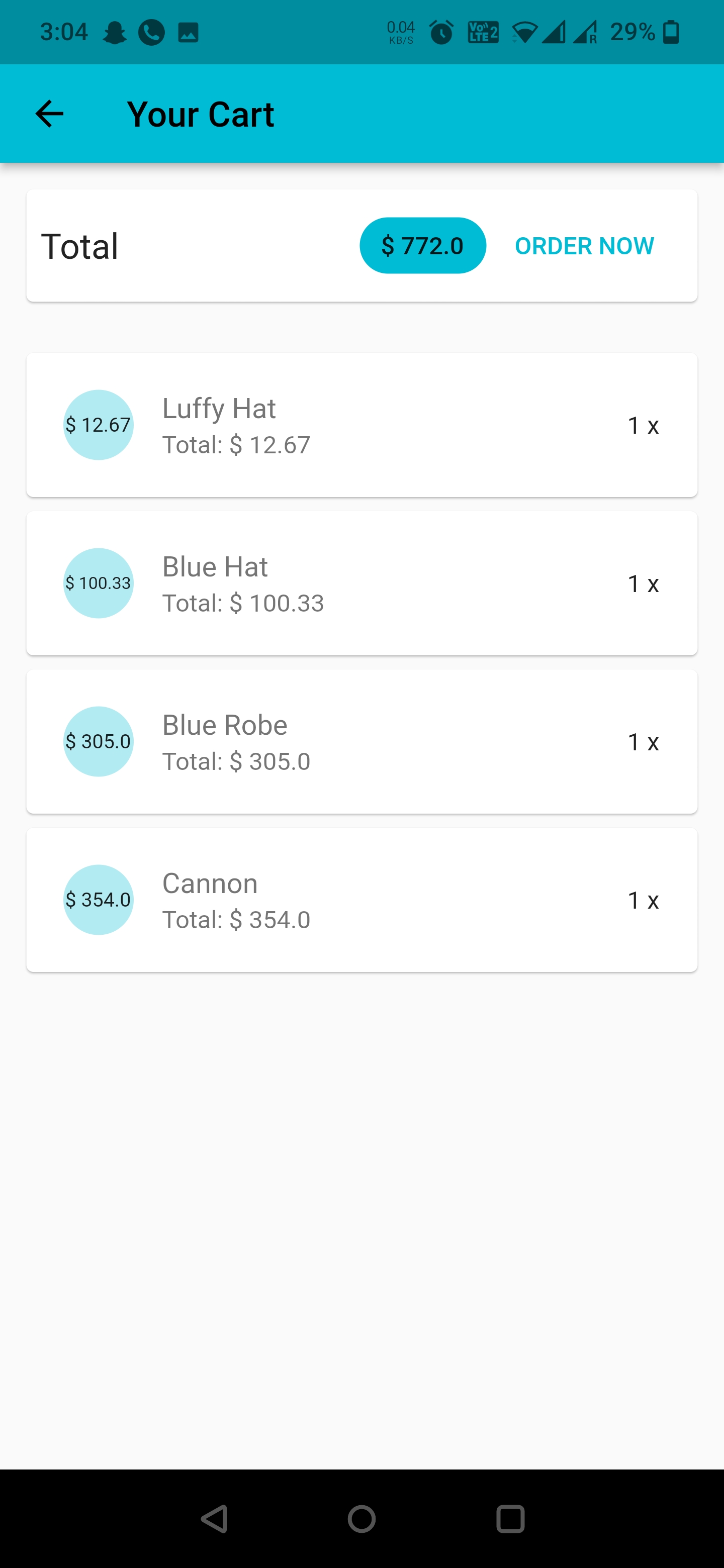Image resolution: width=724 pixels, height=1568 pixels.
Task: Open the Blue Hat cart item
Action: (361, 583)
